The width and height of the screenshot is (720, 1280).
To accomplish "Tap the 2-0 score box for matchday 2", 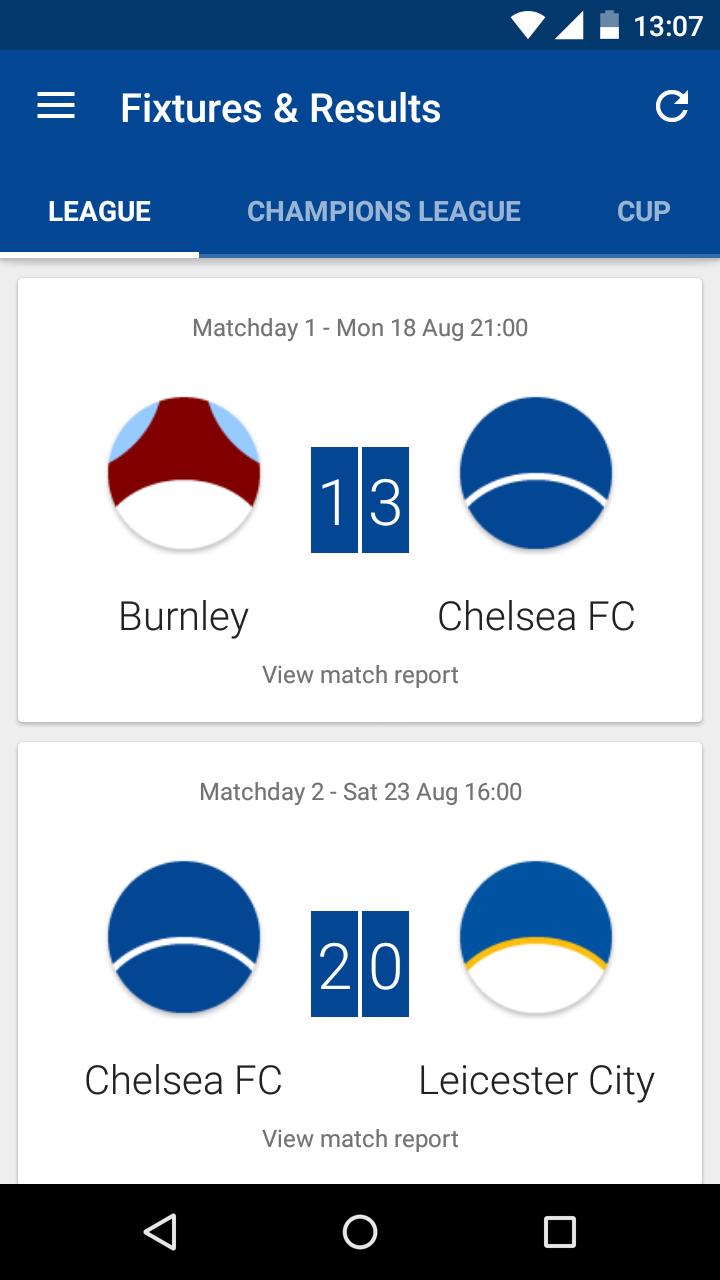I will pyautogui.click(x=360, y=964).
